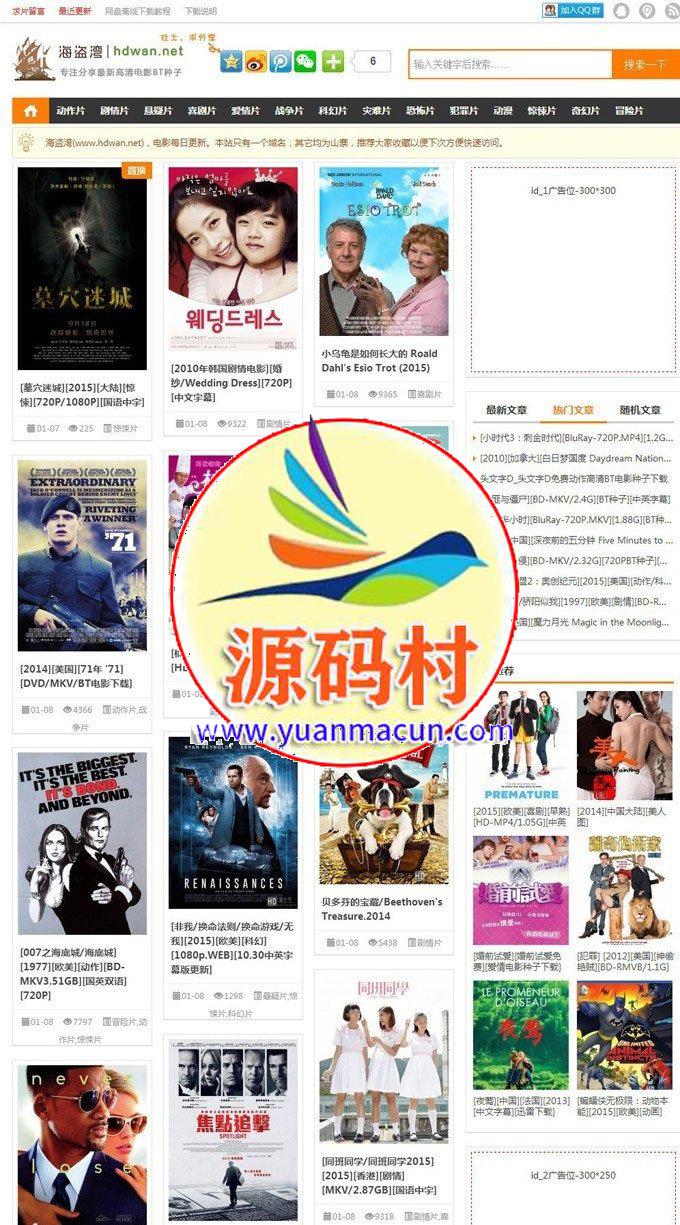This screenshot has width=680, height=1225.
Task: Open the 动作片 category
Action: 70,111
